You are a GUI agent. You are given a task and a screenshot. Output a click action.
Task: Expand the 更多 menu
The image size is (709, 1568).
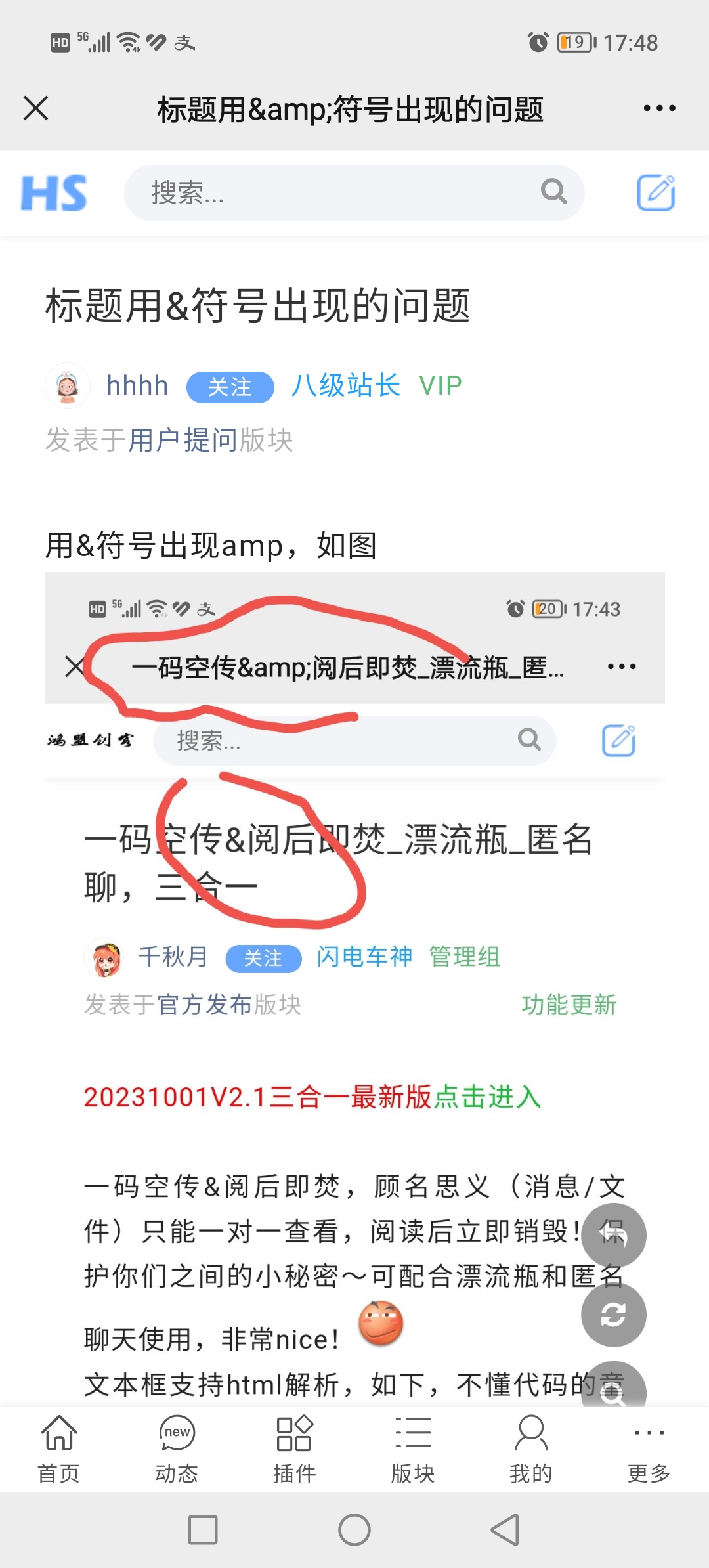[649, 1448]
